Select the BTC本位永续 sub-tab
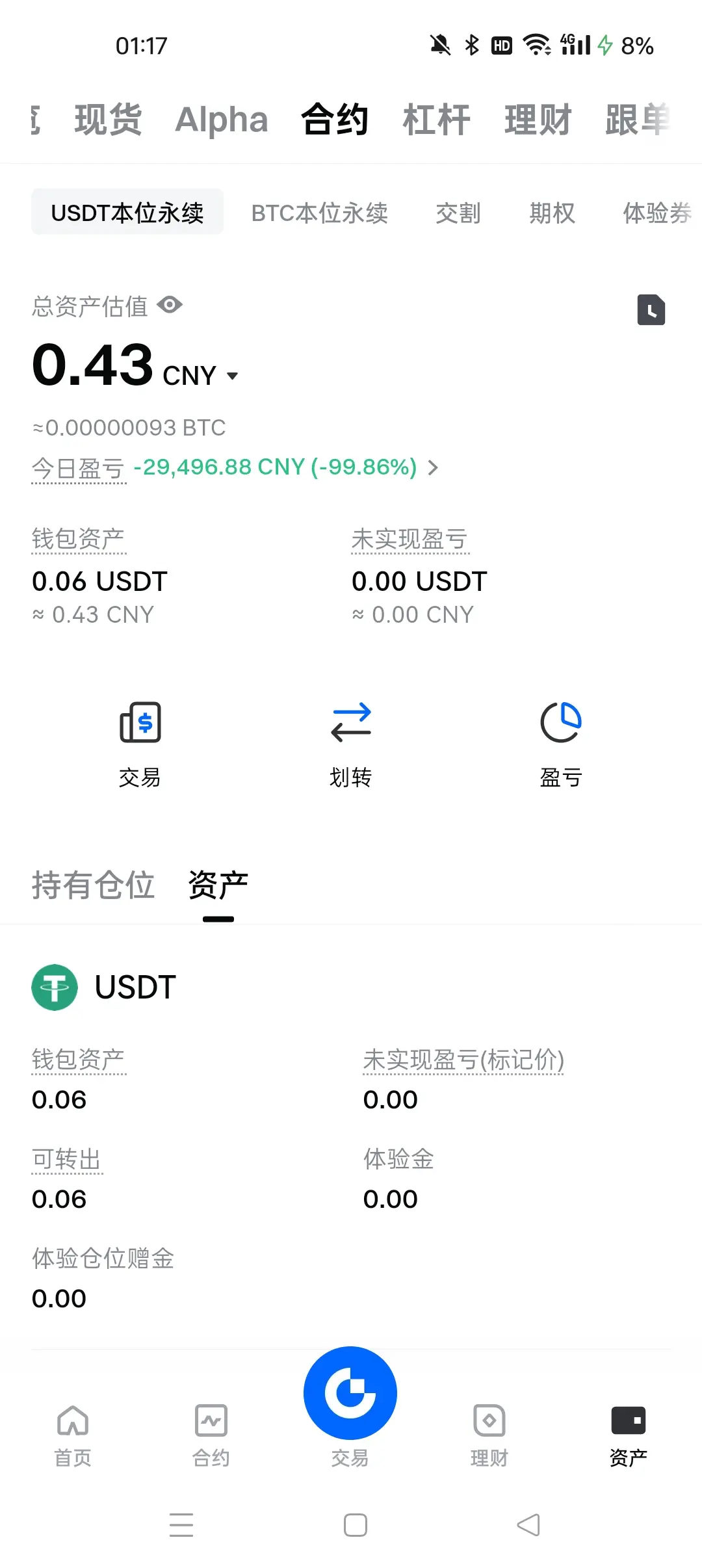 [319, 213]
